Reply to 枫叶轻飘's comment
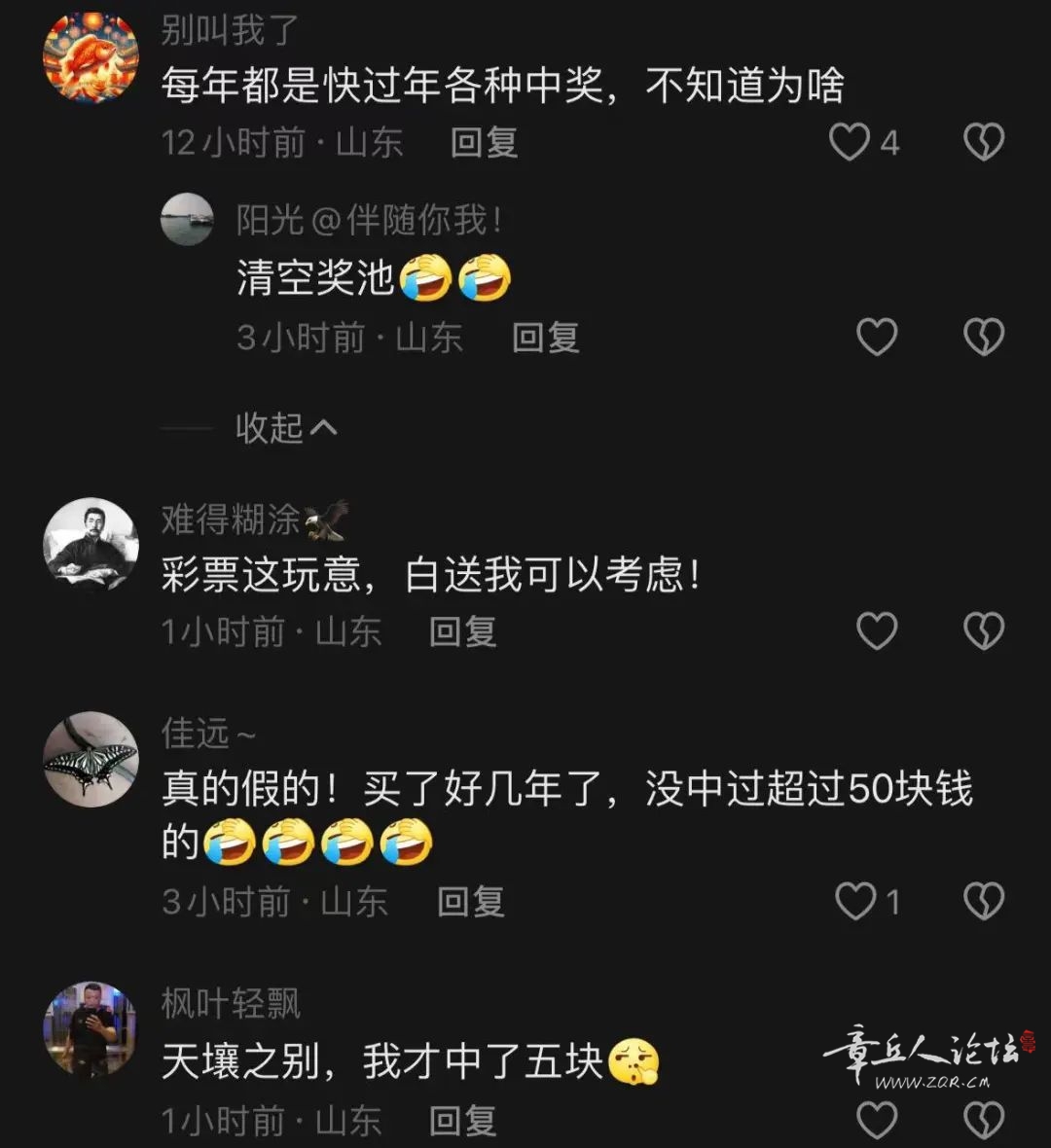Image resolution: width=1051 pixels, height=1148 pixels. 463,1121
